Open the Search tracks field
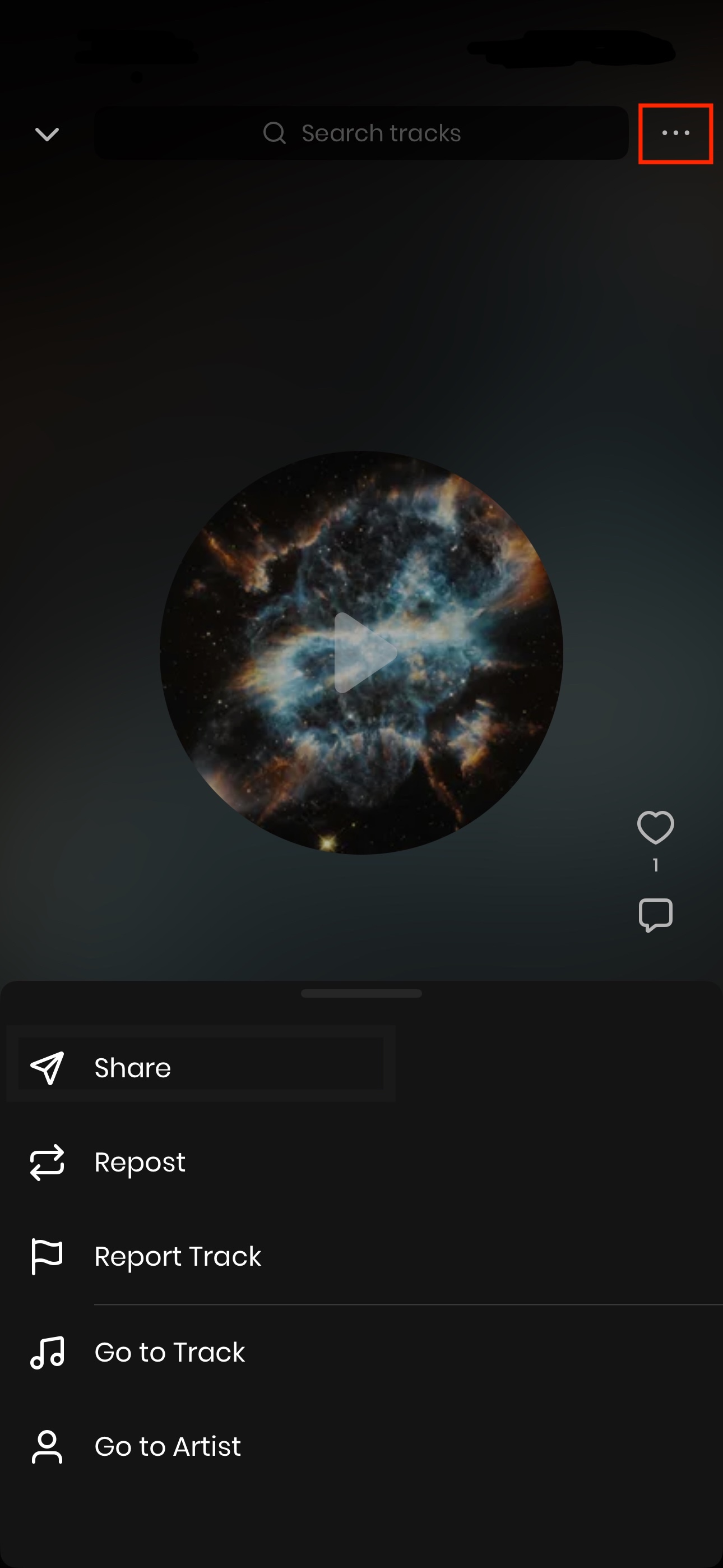723x1568 pixels. (x=361, y=133)
